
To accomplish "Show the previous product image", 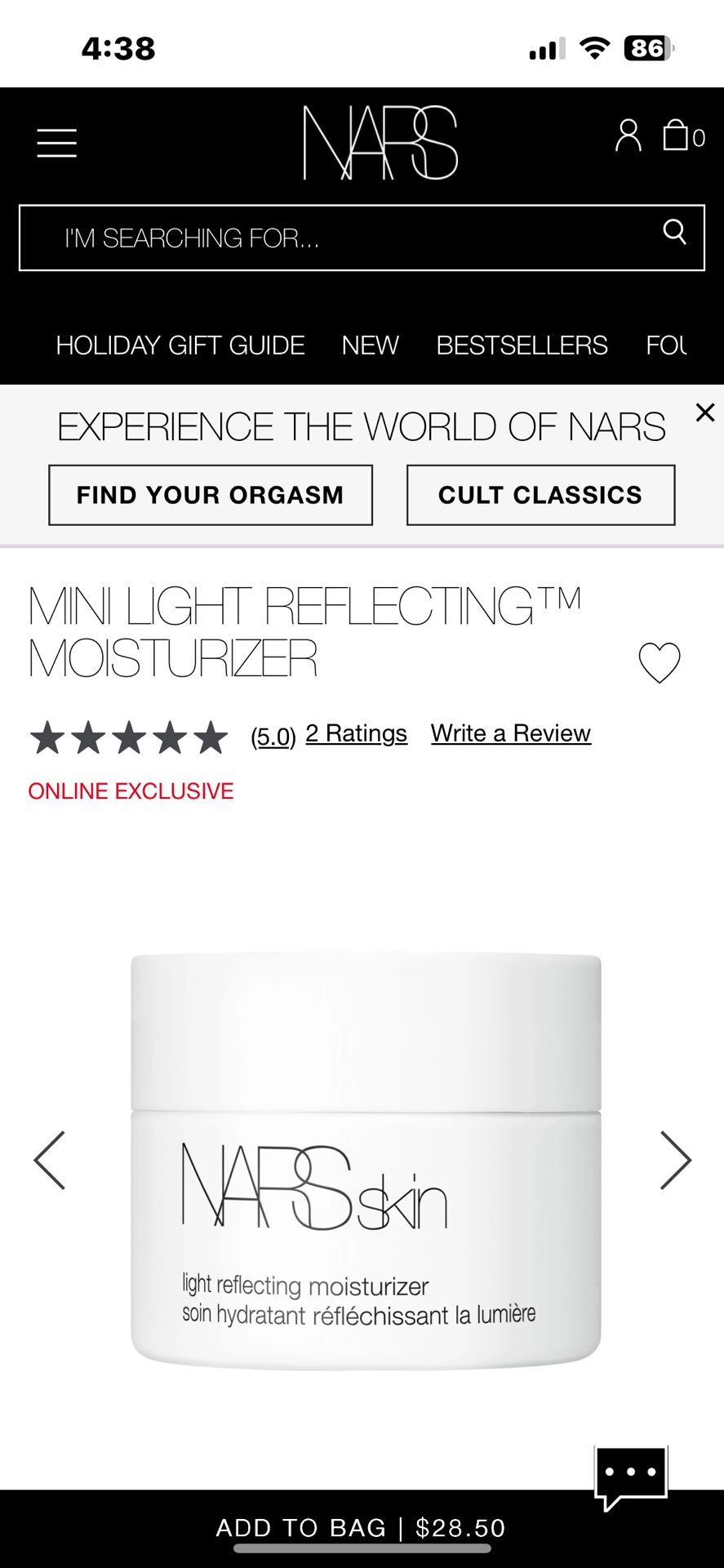I will (49, 1160).
